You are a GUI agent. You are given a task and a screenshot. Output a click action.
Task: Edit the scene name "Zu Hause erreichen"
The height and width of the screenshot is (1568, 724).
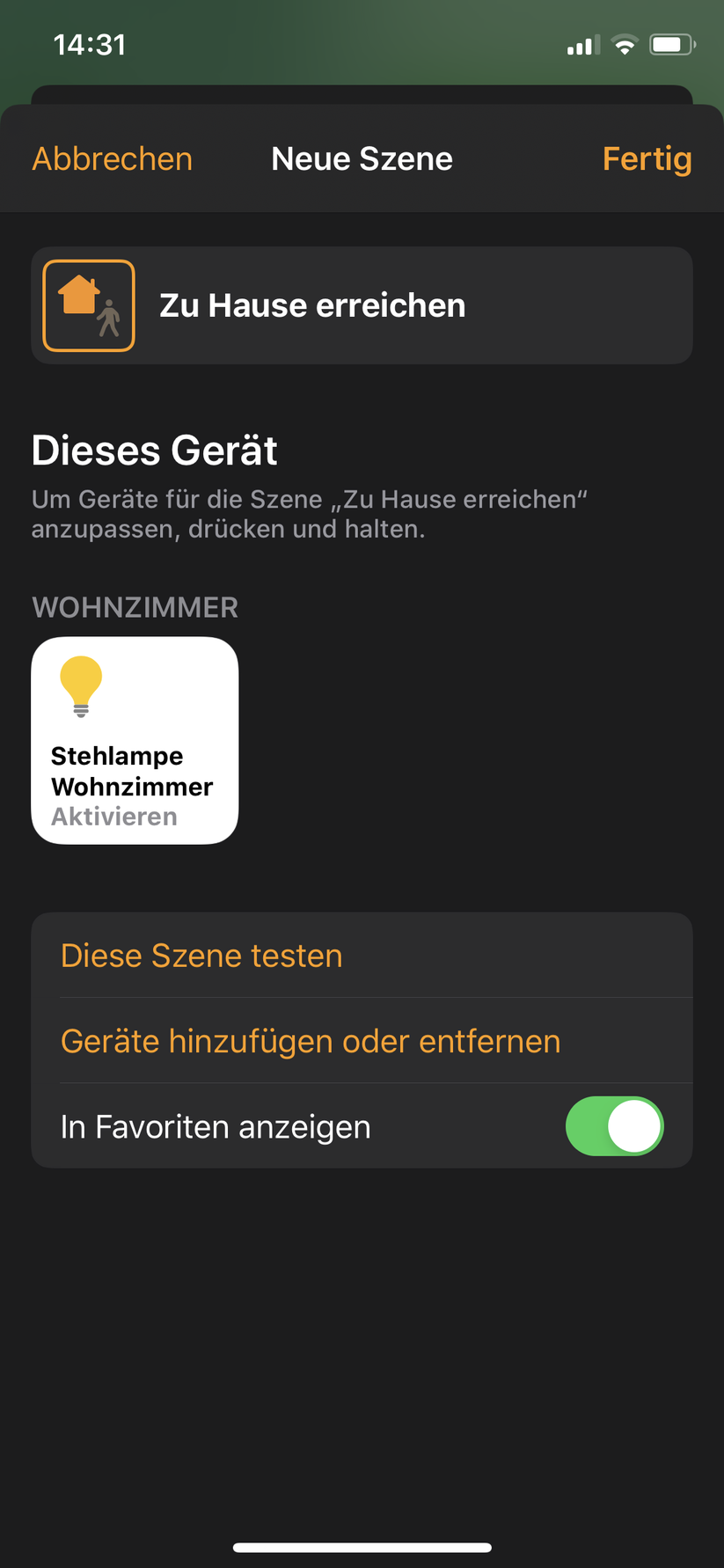(x=312, y=305)
